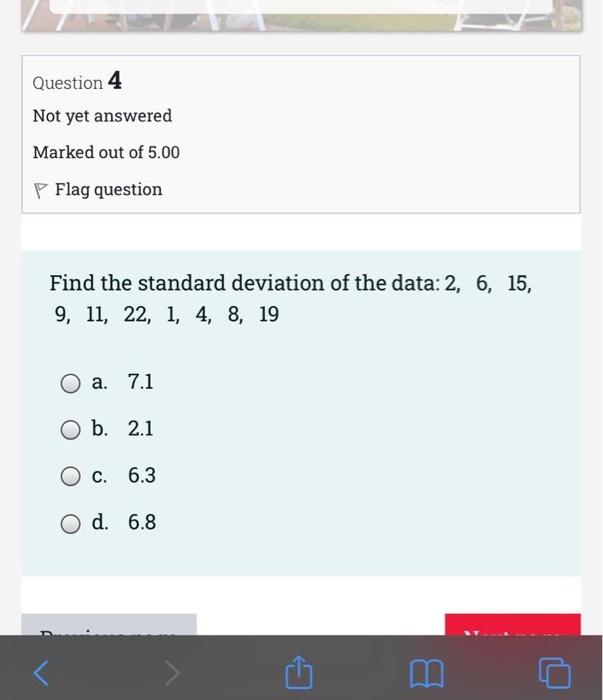Show open browser tabs
The height and width of the screenshot is (700, 603).
click(x=554, y=672)
